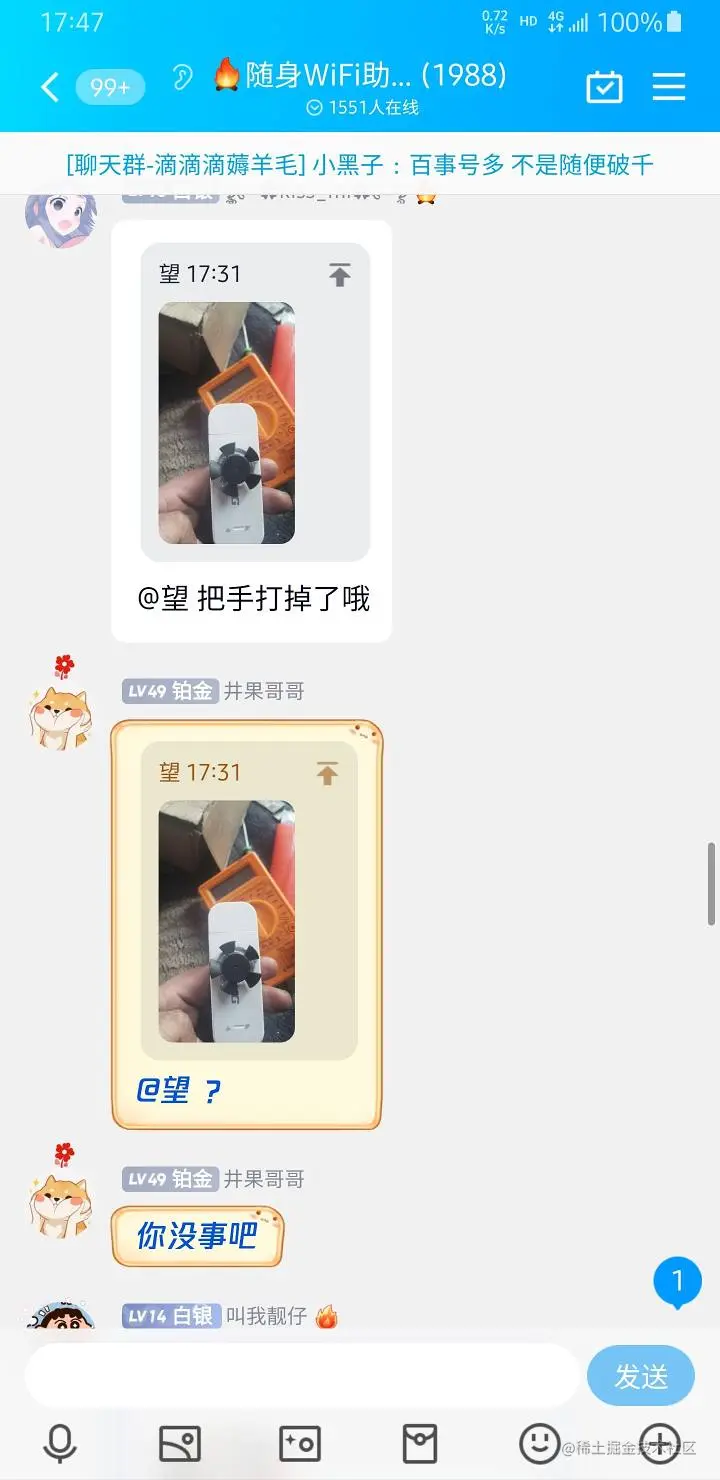Jump to the one new unread message

coord(677,1281)
